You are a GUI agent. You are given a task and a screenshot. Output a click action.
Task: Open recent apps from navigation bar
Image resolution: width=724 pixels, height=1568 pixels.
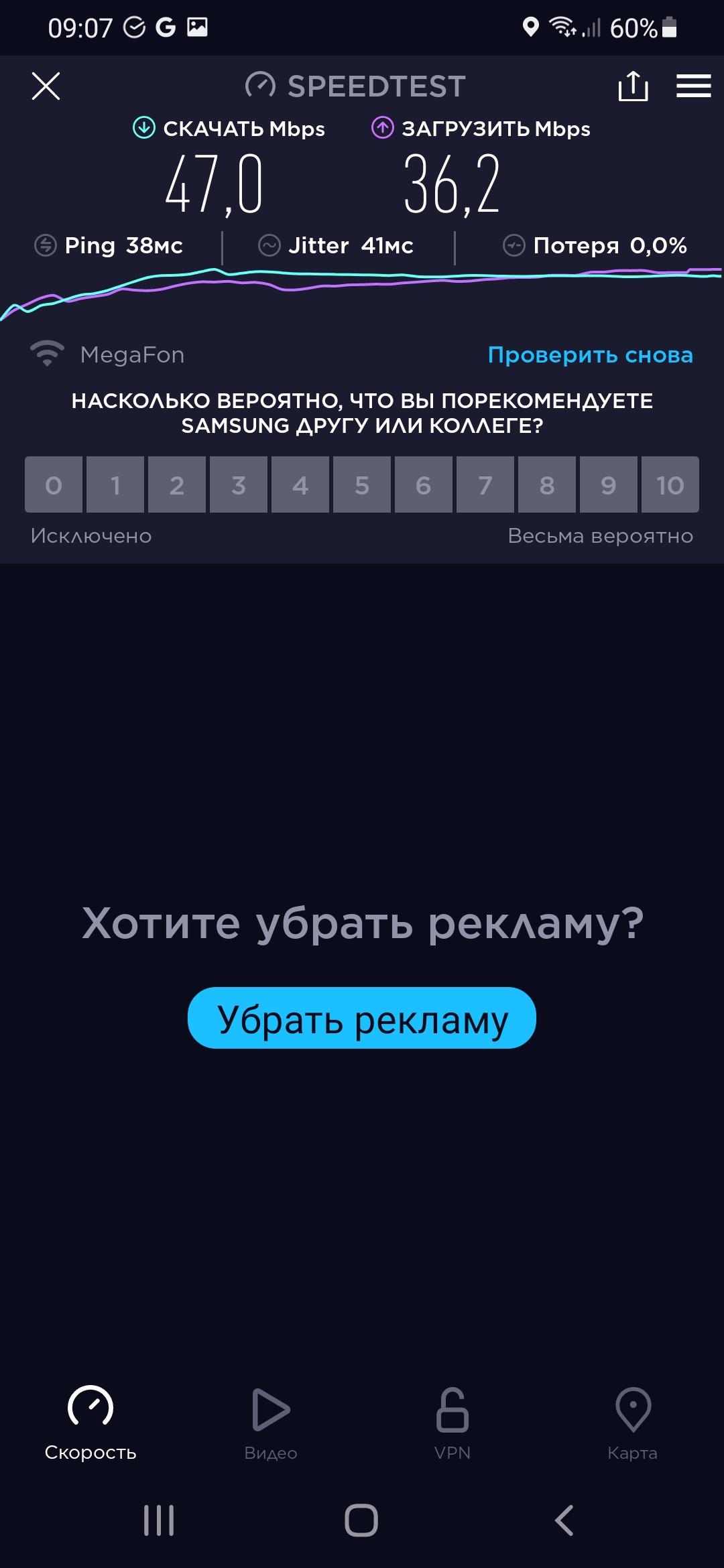(x=159, y=1520)
